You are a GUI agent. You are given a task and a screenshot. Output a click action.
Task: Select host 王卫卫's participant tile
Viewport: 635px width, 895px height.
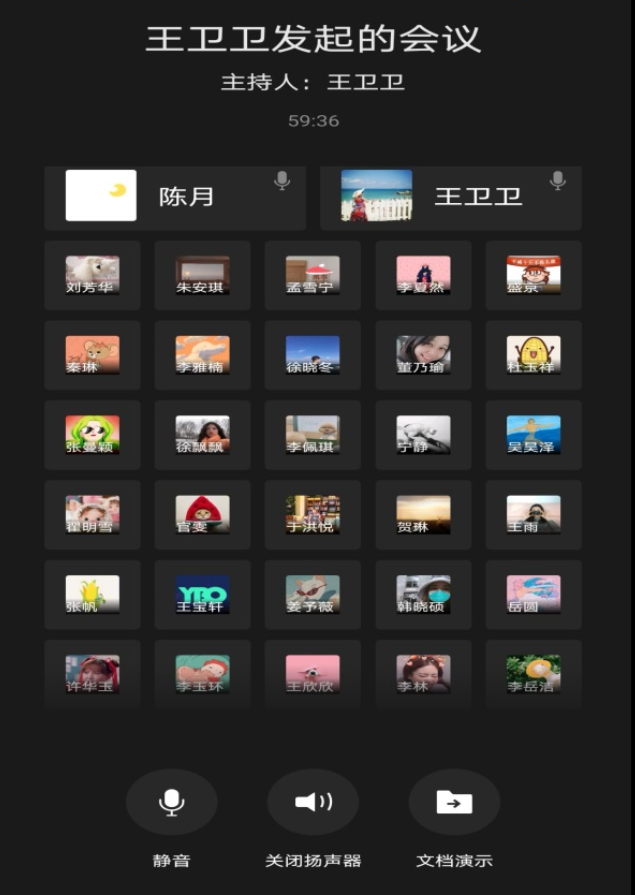tap(450, 196)
